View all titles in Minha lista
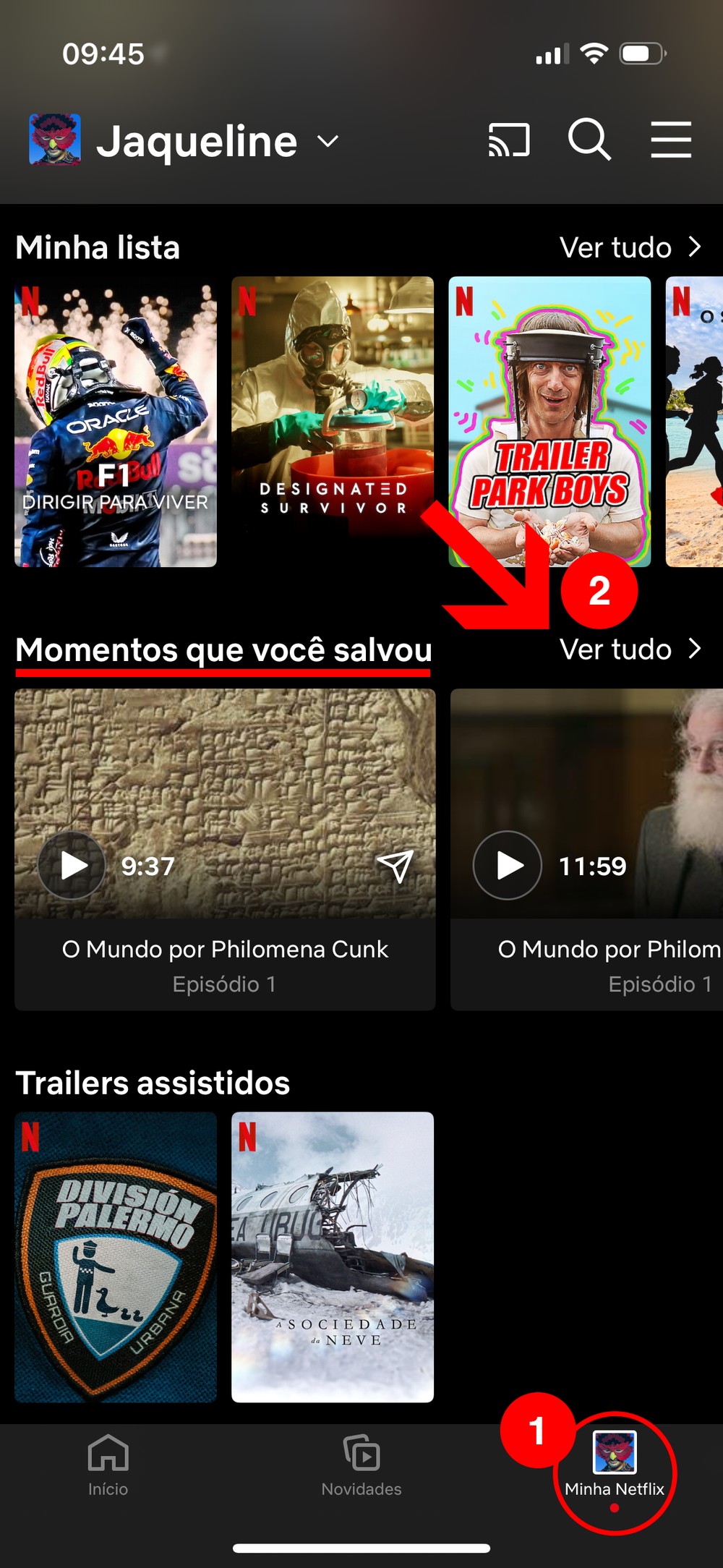 [x=630, y=248]
